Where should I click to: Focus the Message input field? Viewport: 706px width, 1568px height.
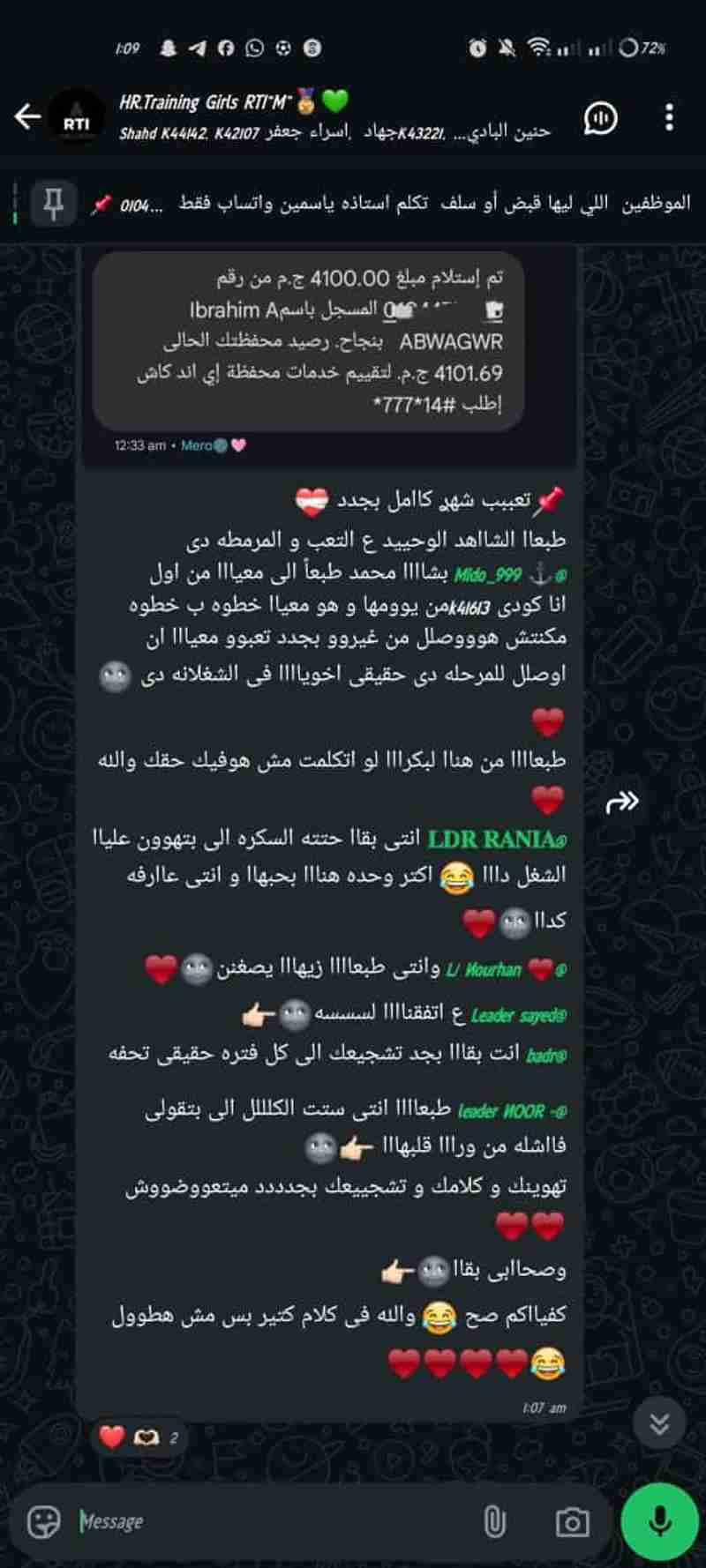pos(265,1521)
